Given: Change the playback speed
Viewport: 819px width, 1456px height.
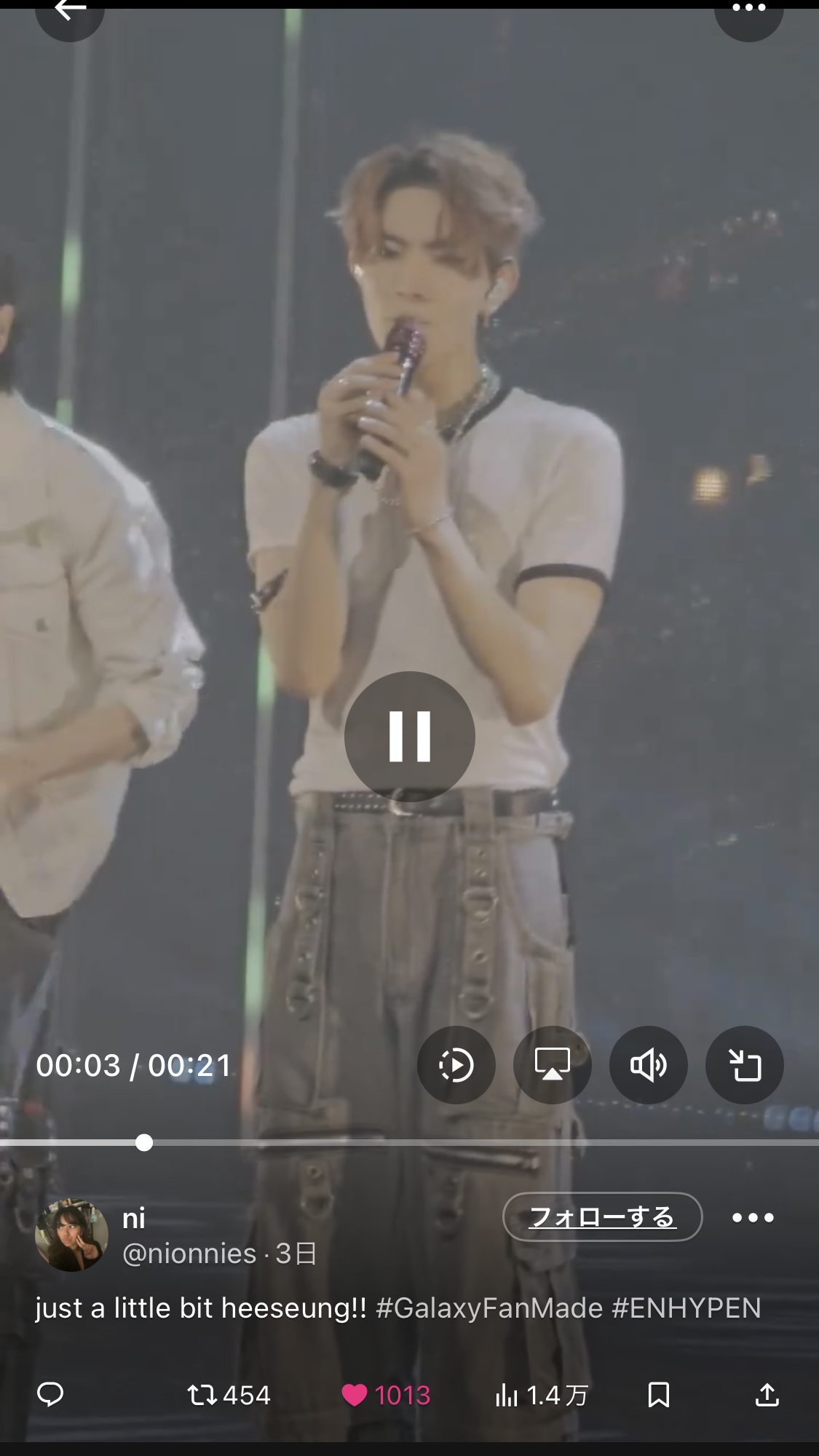Looking at the screenshot, I should tap(456, 1065).
